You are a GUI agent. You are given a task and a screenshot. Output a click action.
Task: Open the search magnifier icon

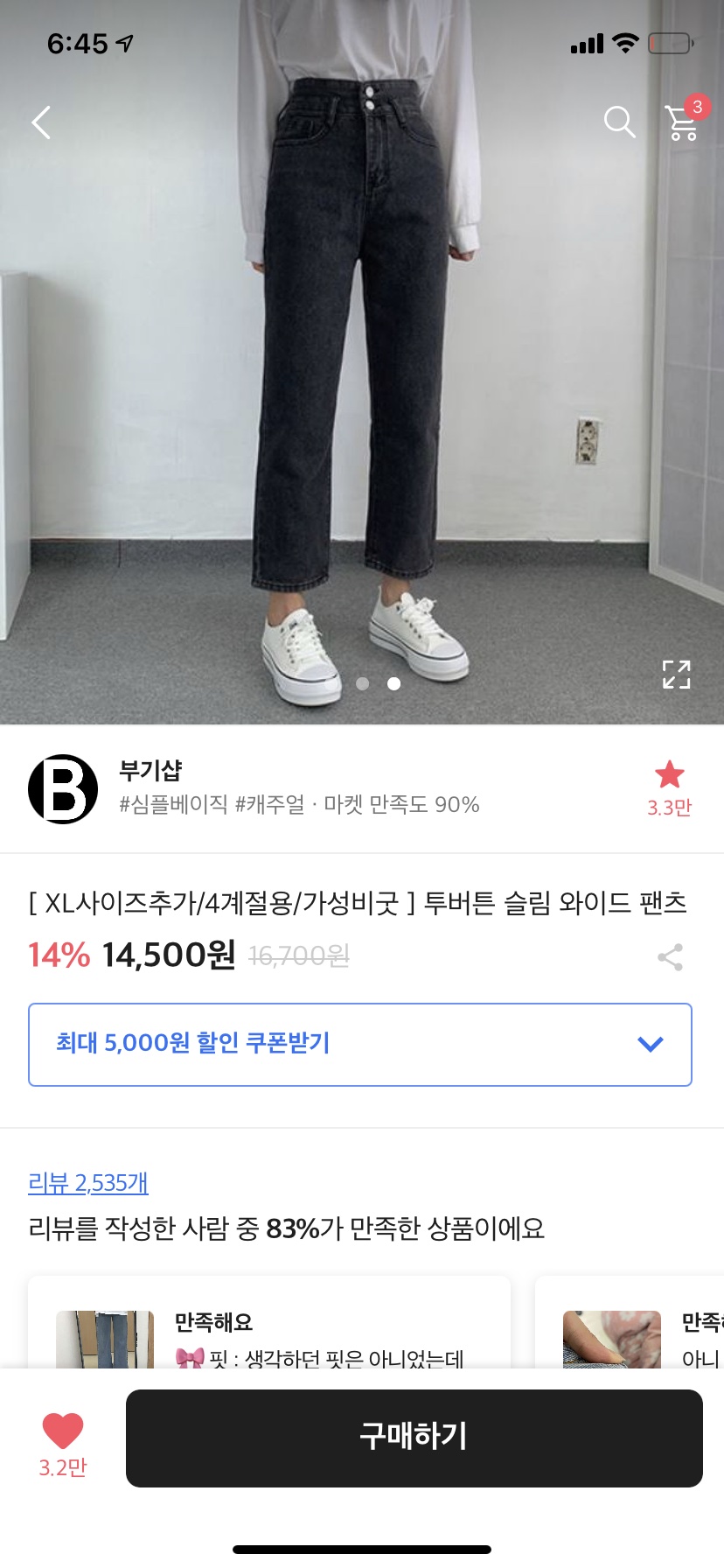pos(619,122)
